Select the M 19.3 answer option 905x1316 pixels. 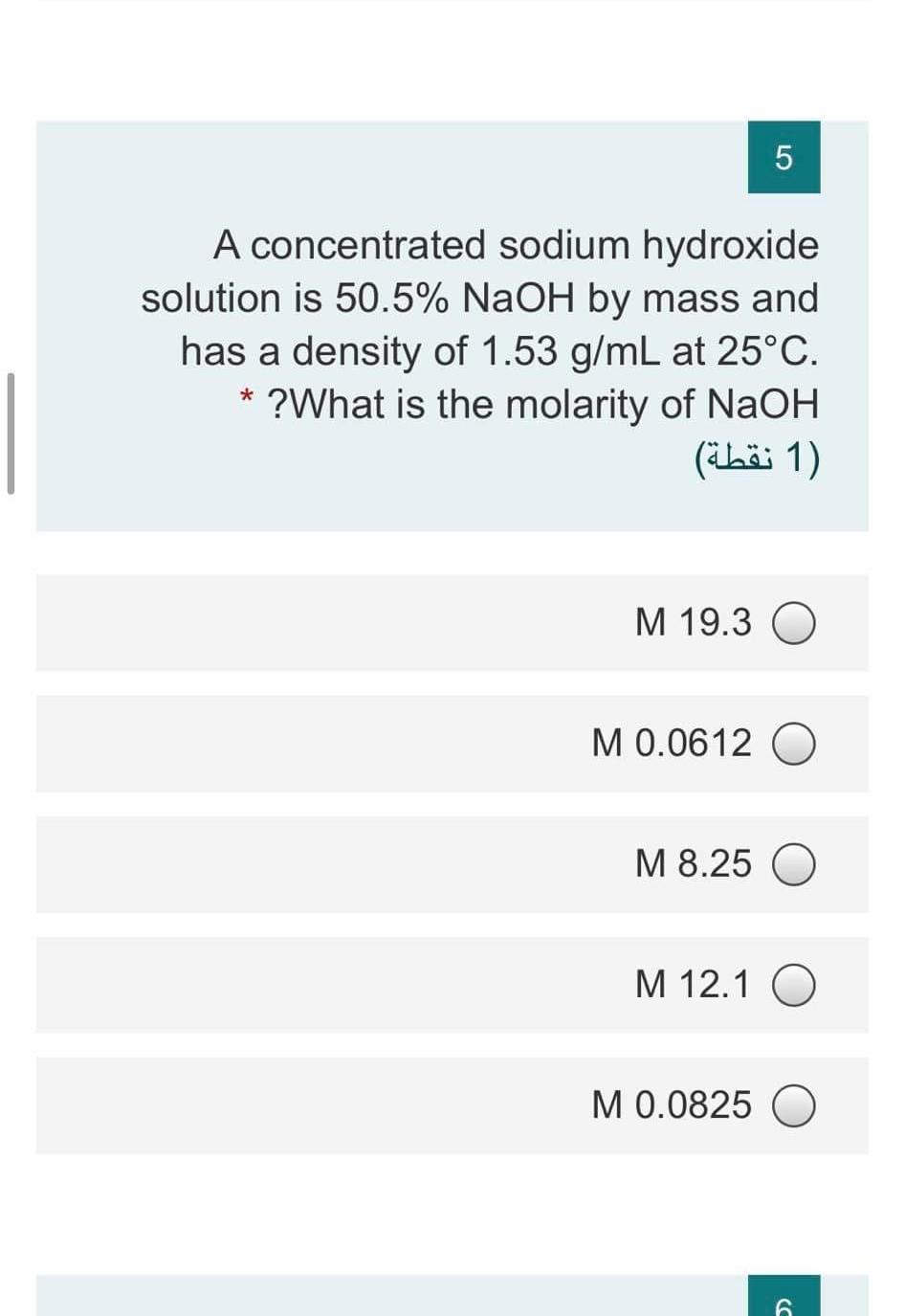pos(793,624)
